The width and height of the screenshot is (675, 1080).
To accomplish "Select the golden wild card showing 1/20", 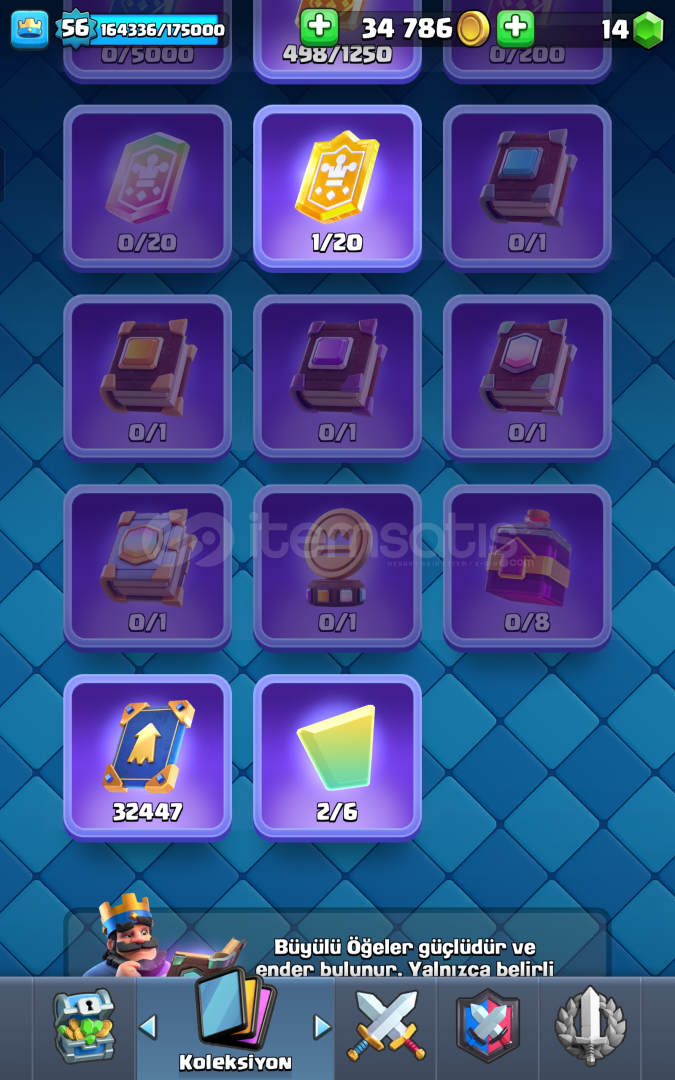I will coord(337,187).
